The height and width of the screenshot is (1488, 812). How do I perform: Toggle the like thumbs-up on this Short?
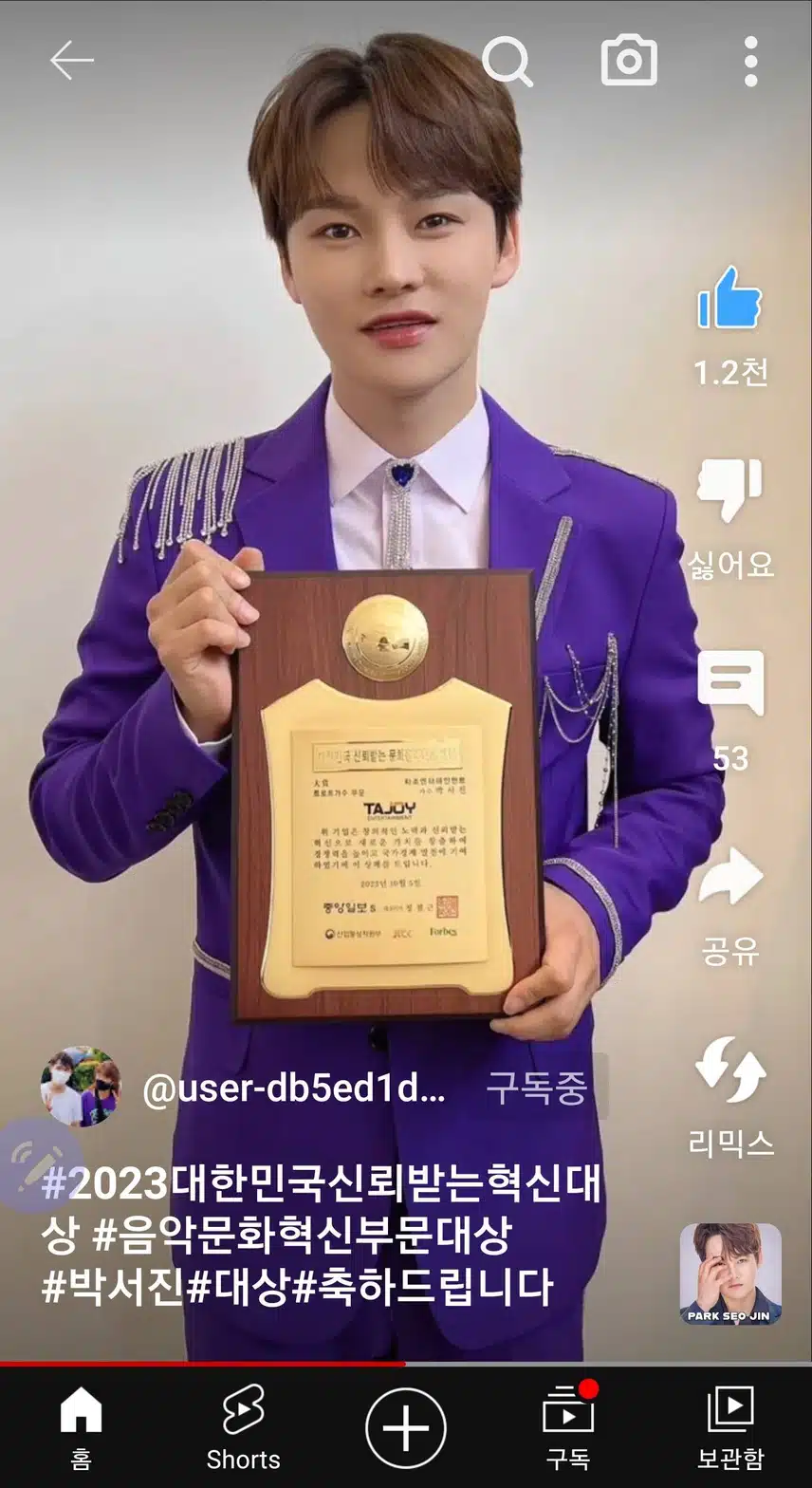tap(729, 299)
